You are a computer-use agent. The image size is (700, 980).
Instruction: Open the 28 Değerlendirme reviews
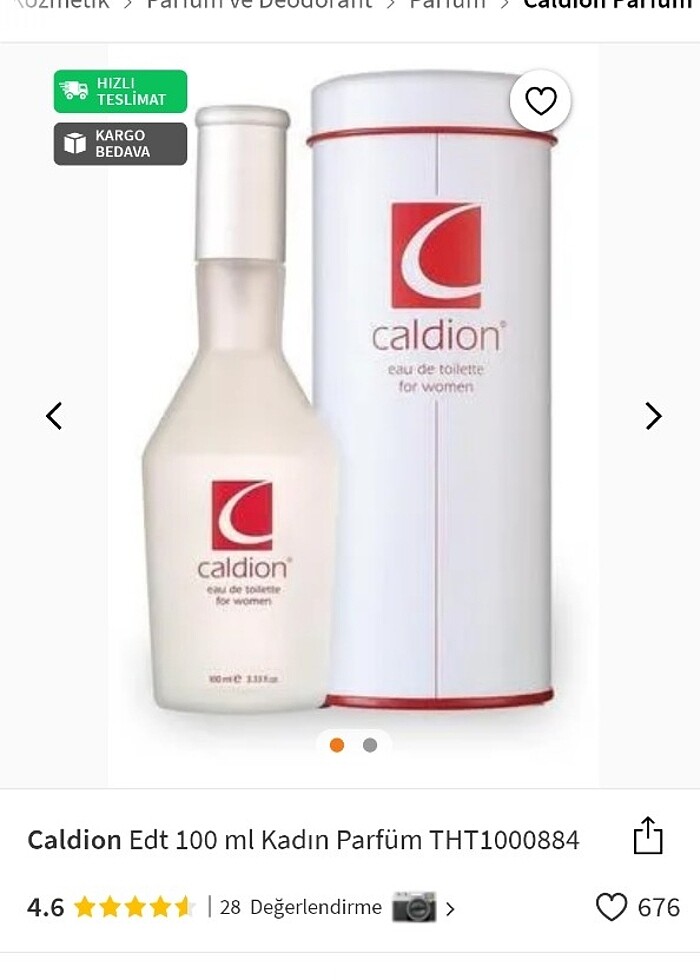[315, 907]
